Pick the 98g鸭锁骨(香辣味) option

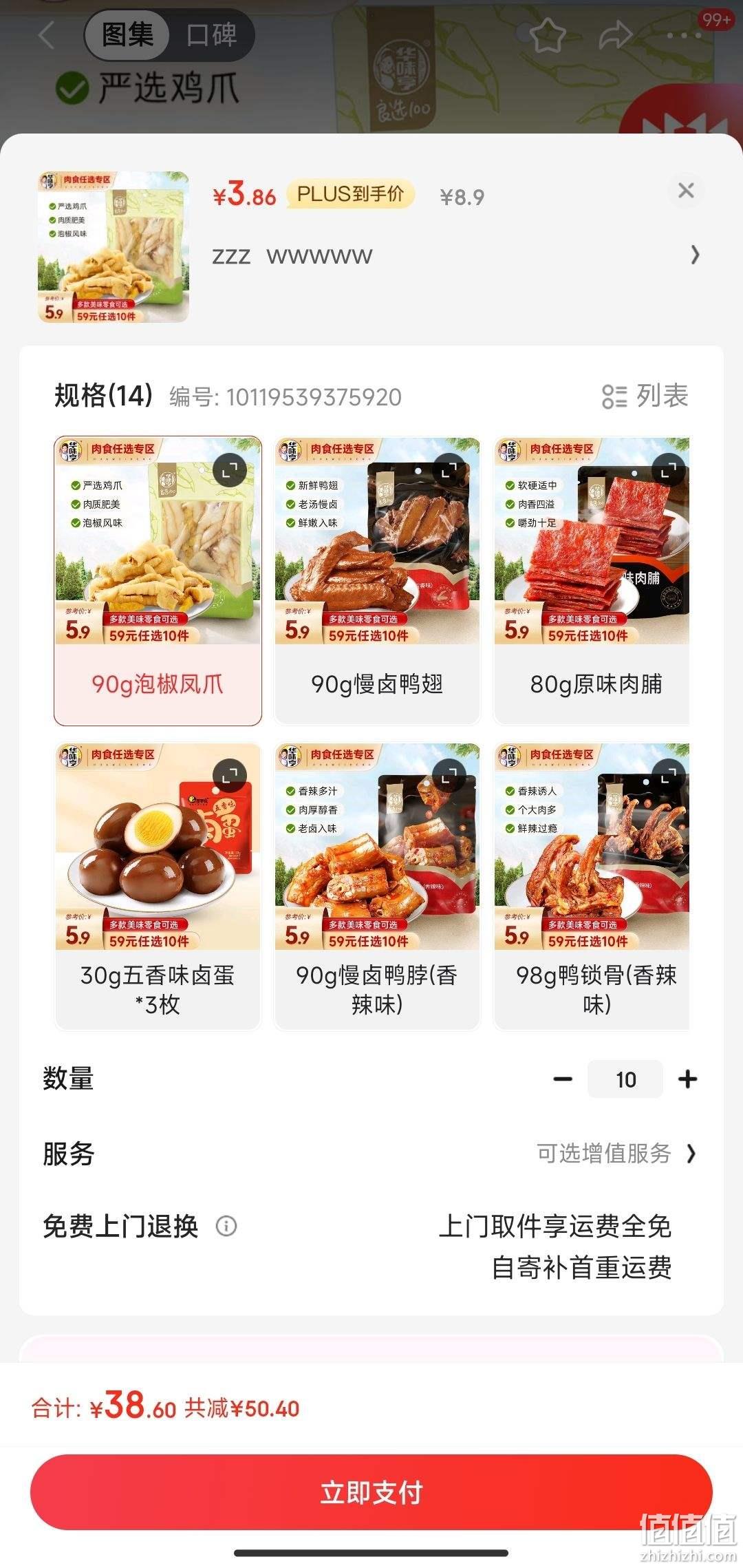[592, 887]
